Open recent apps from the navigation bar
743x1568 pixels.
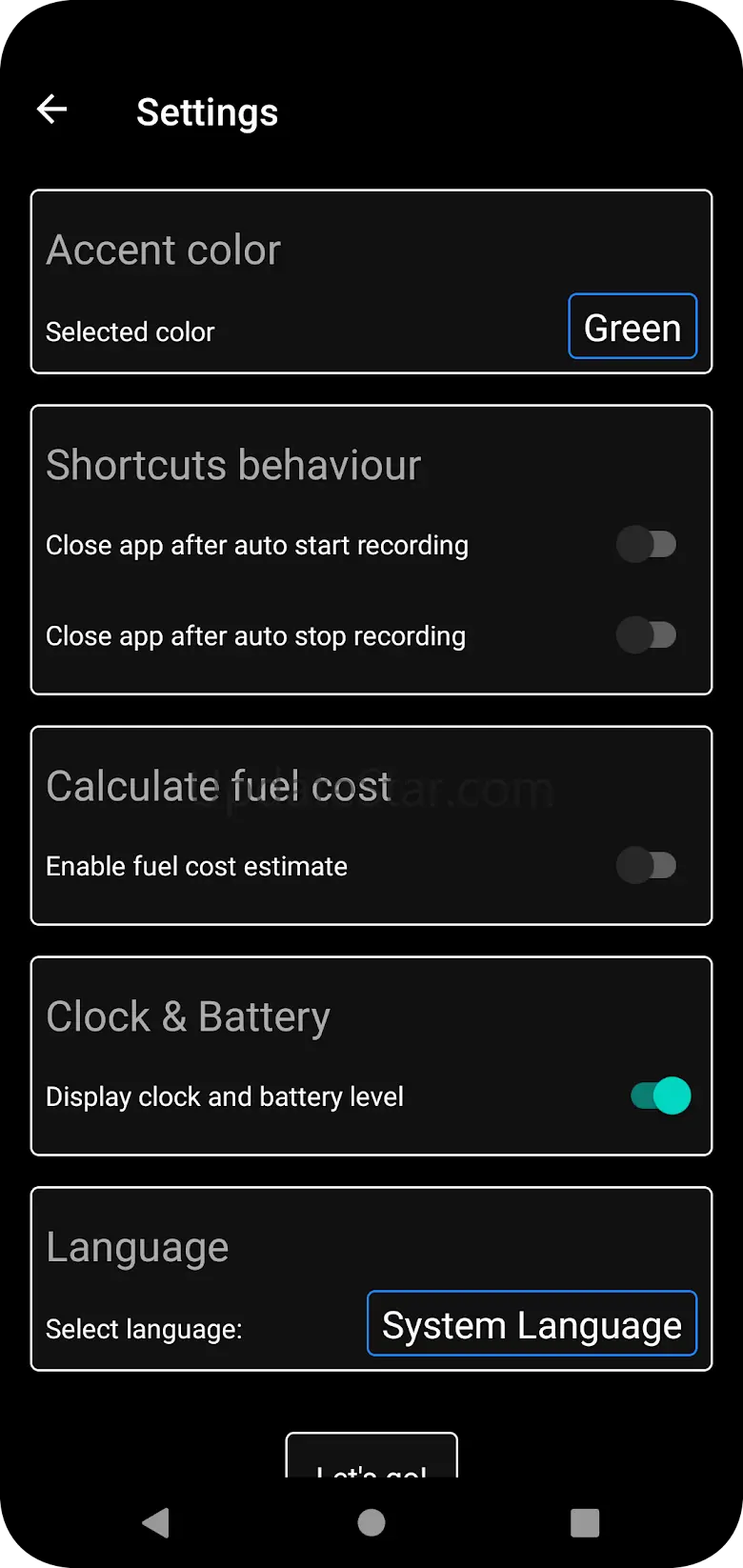(584, 1522)
